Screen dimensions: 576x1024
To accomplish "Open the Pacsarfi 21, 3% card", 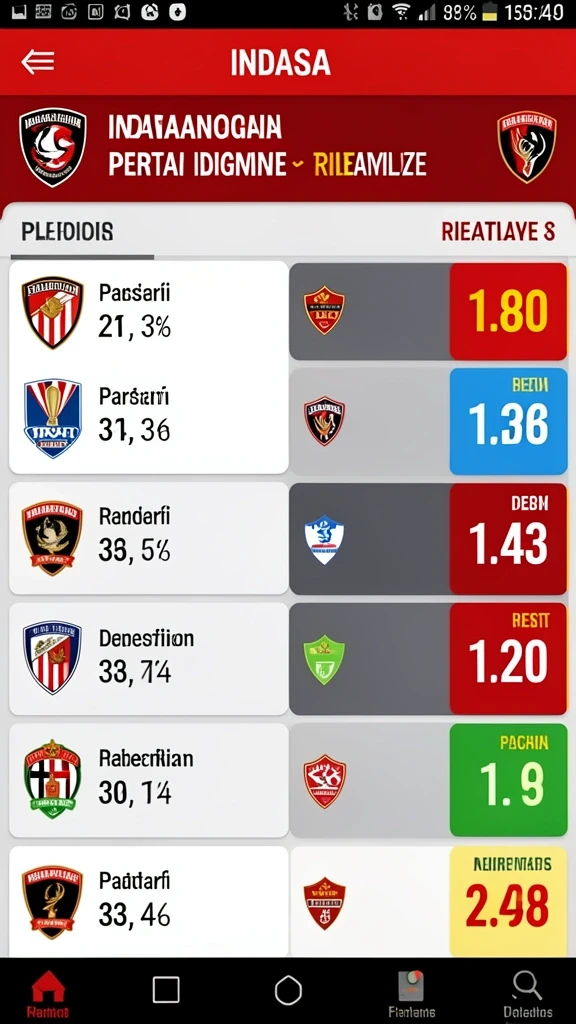I will tap(149, 312).
